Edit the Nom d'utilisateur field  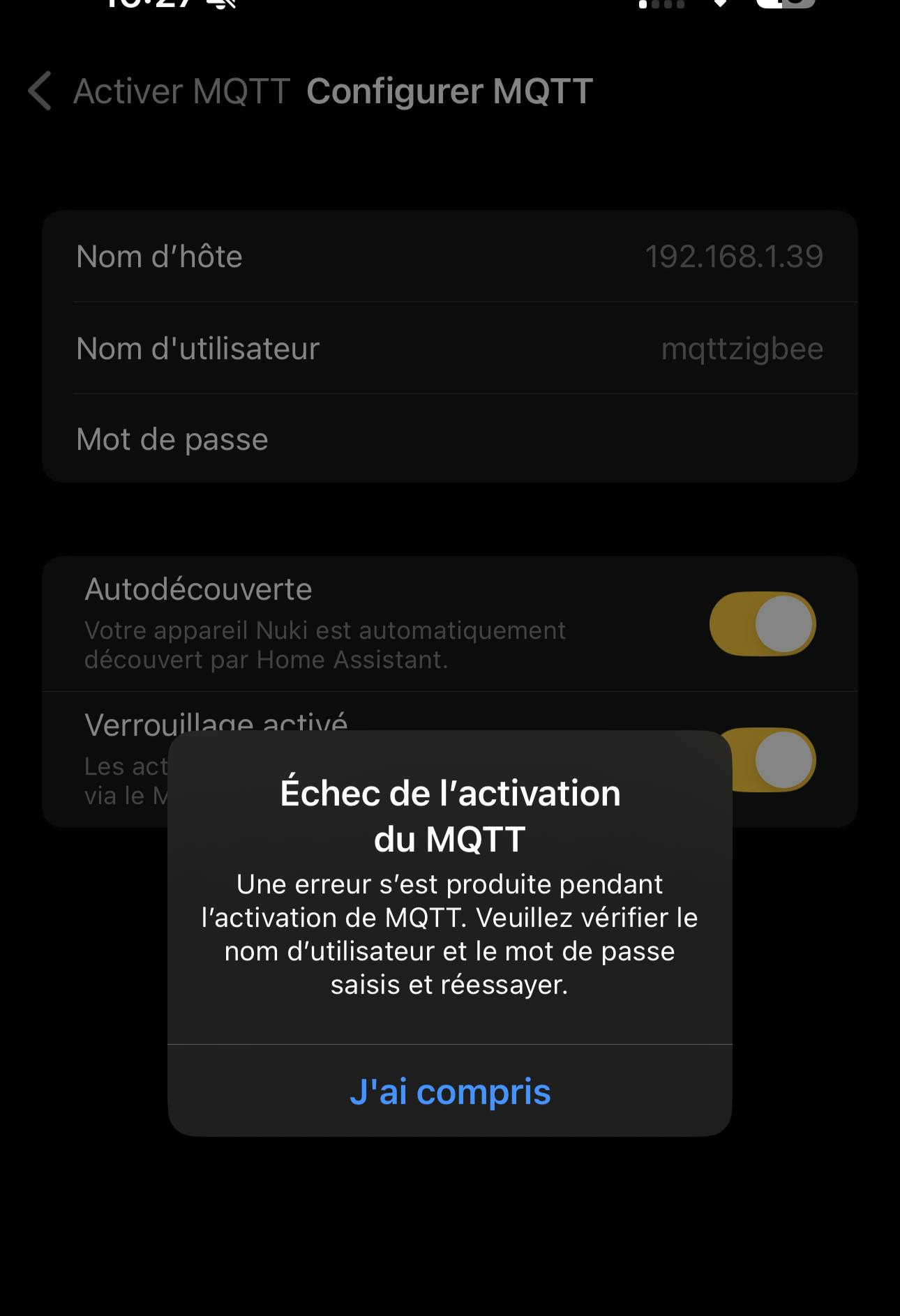point(741,349)
